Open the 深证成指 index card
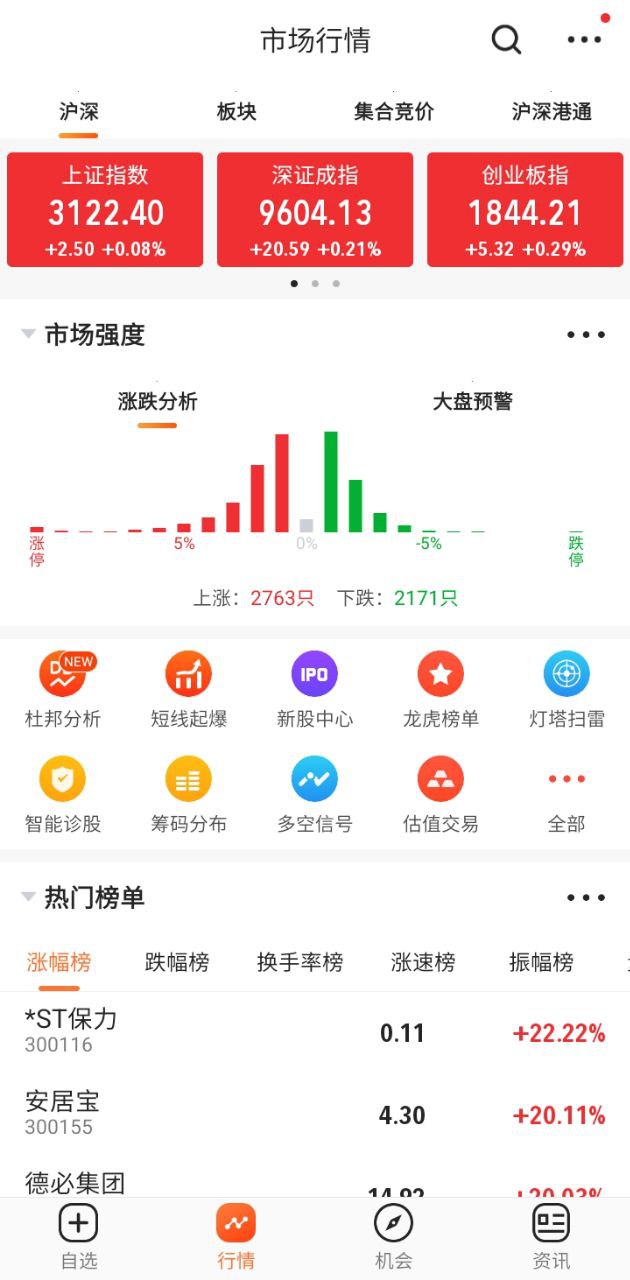This screenshot has width=630, height=1280. click(x=315, y=210)
